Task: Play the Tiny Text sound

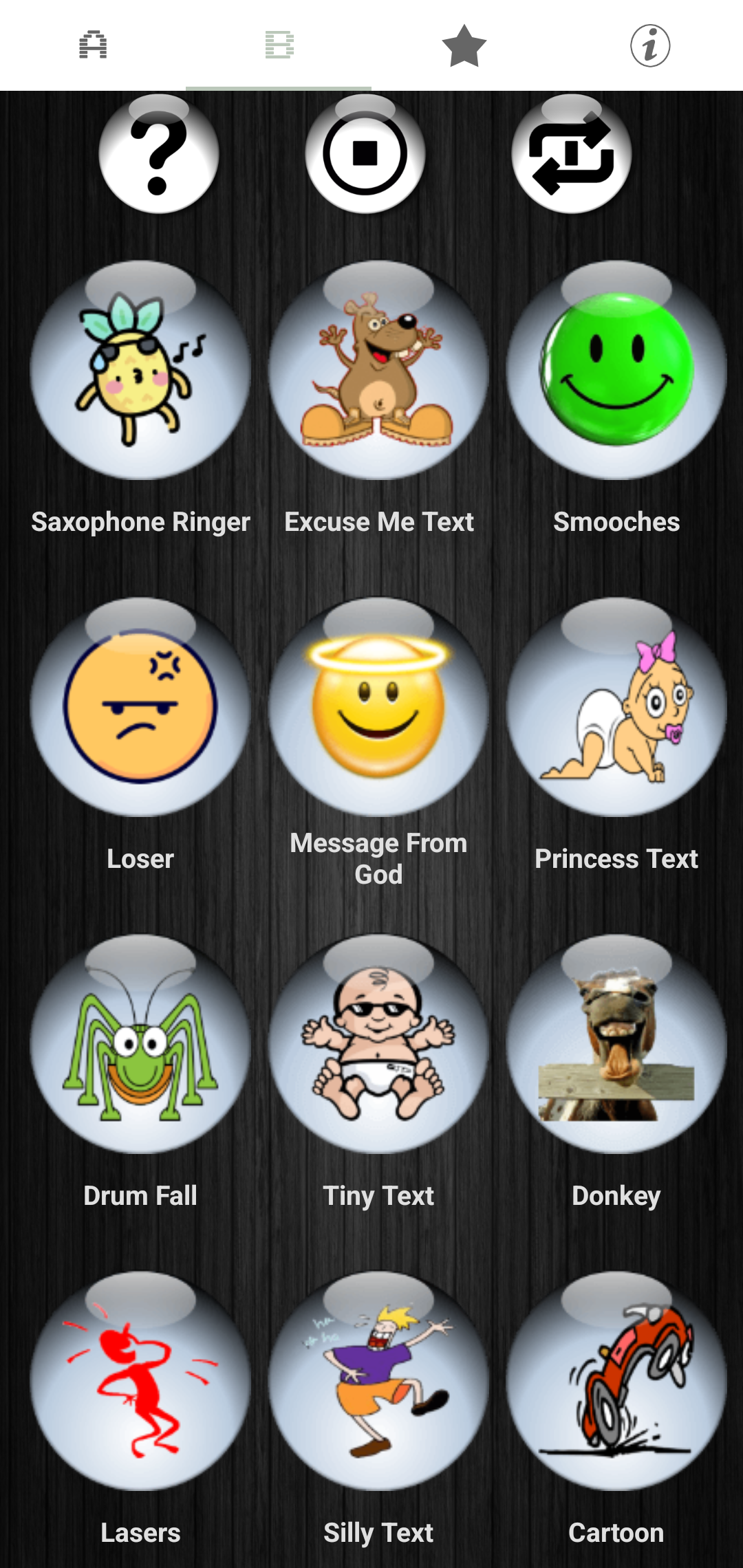Action: (x=378, y=1044)
